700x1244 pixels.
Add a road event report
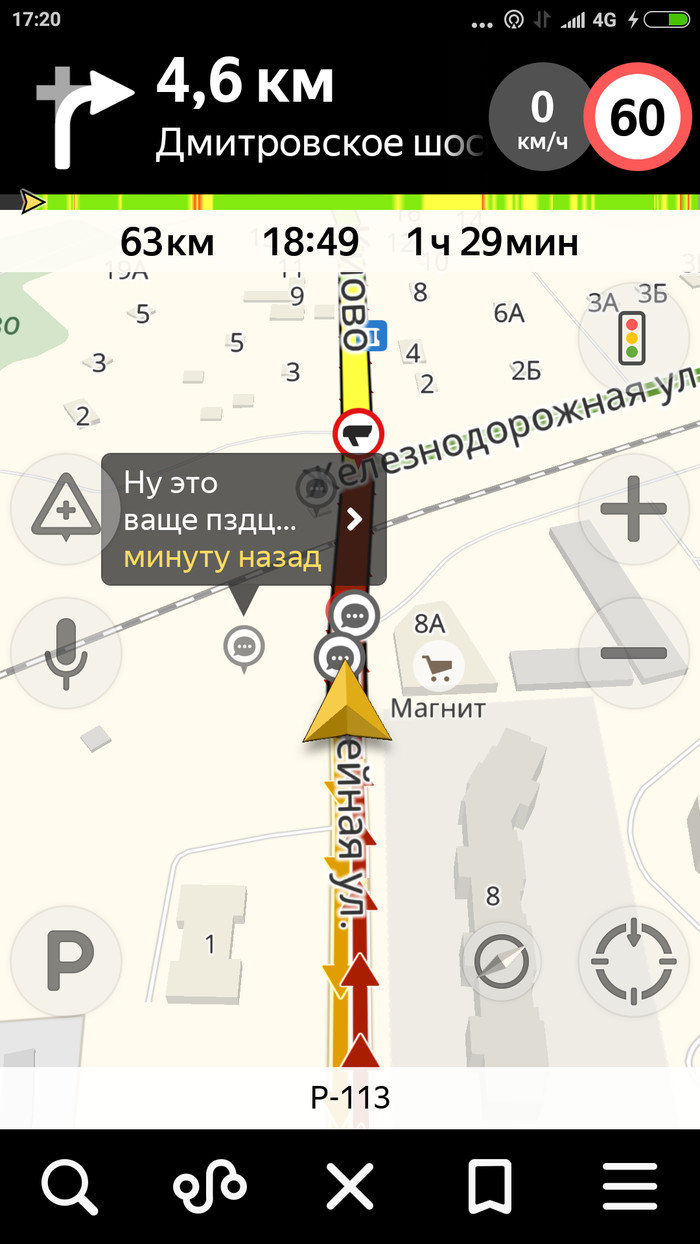(66, 509)
